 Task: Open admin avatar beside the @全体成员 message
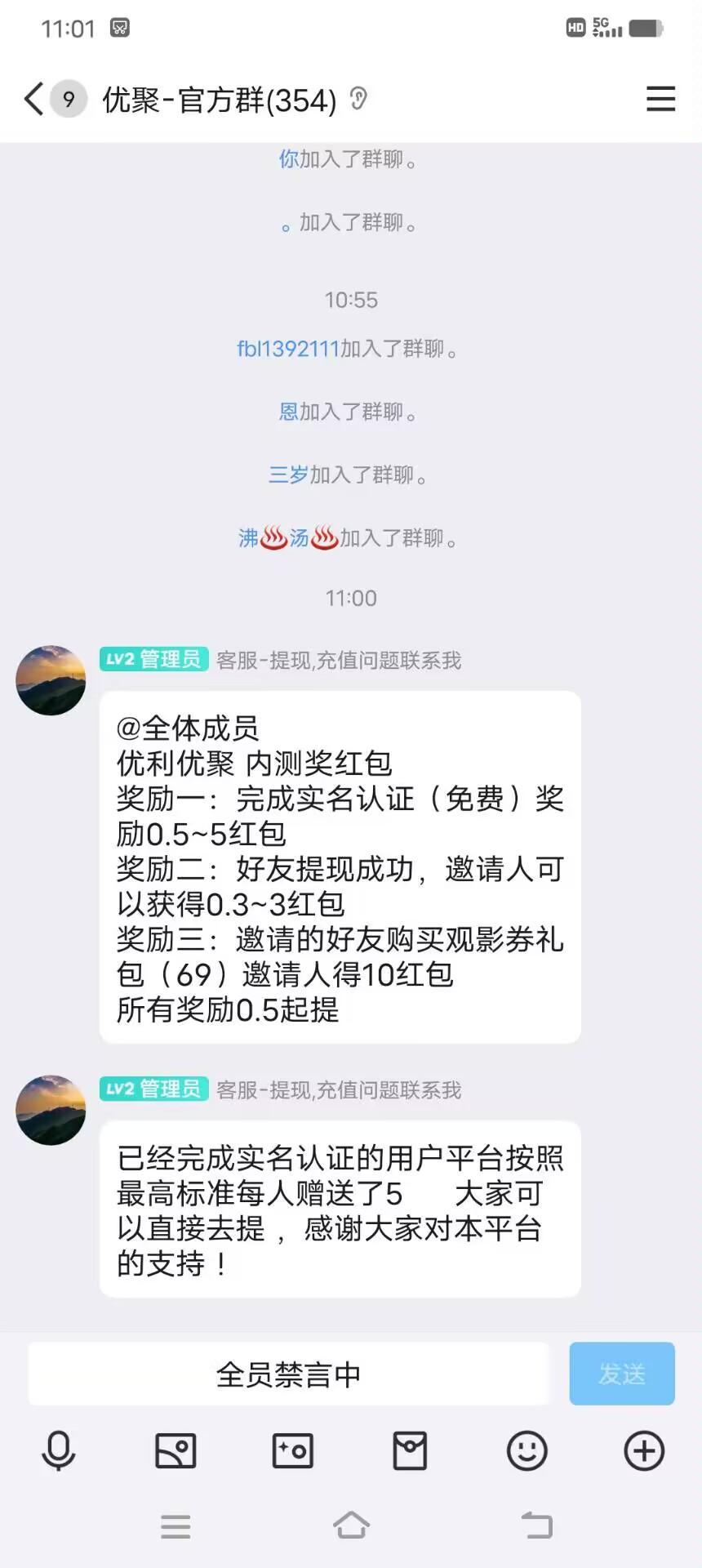point(51,680)
